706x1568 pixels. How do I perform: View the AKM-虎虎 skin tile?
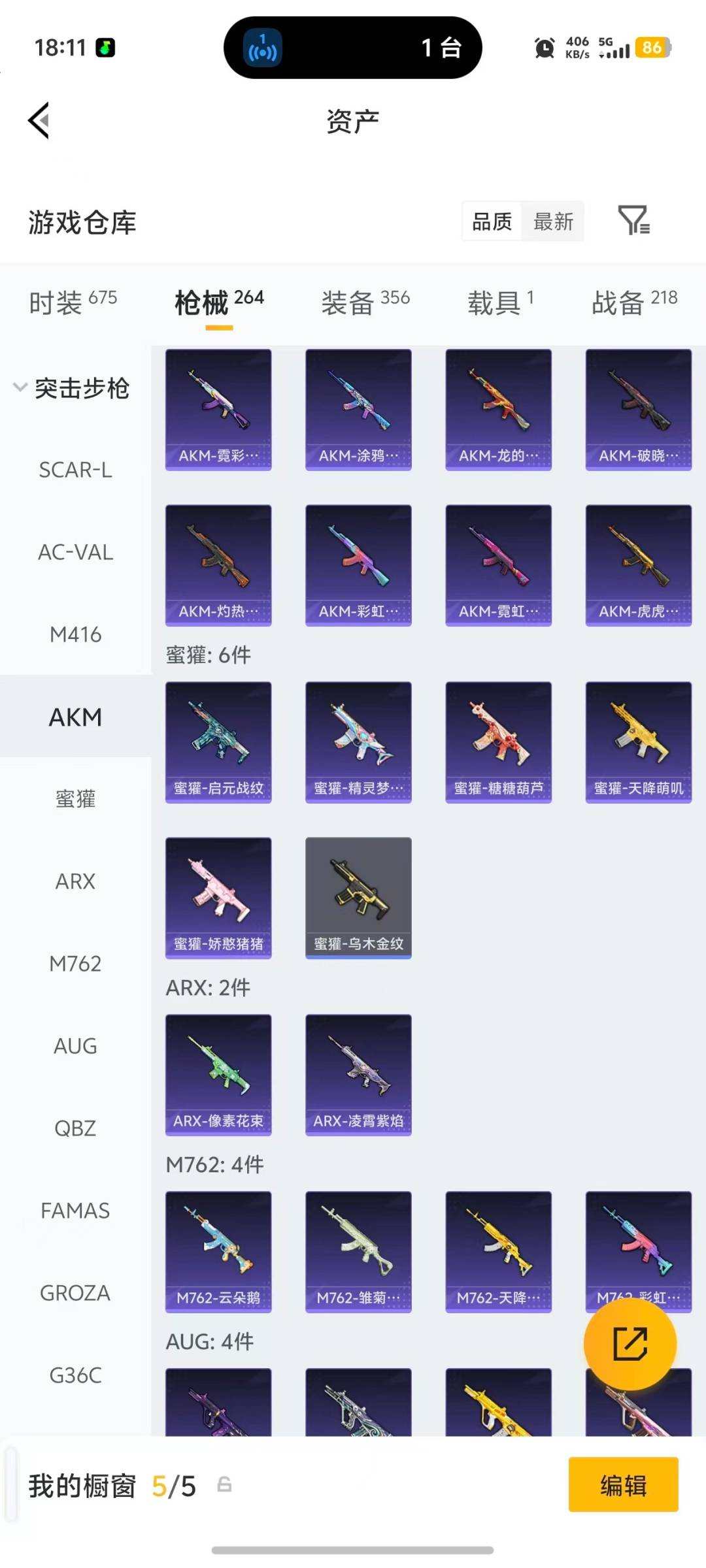click(x=638, y=565)
